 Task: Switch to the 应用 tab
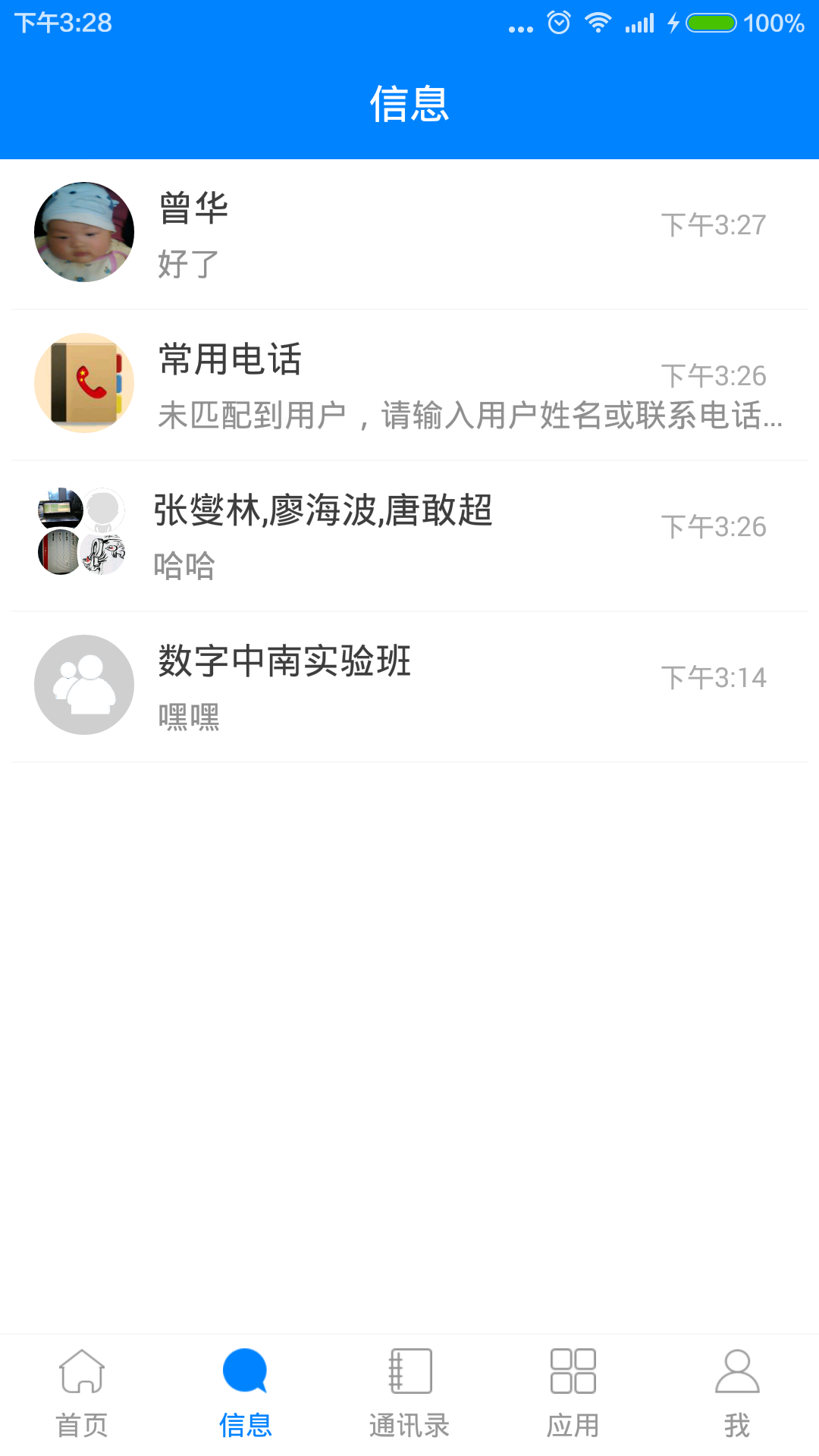point(573,1394)
